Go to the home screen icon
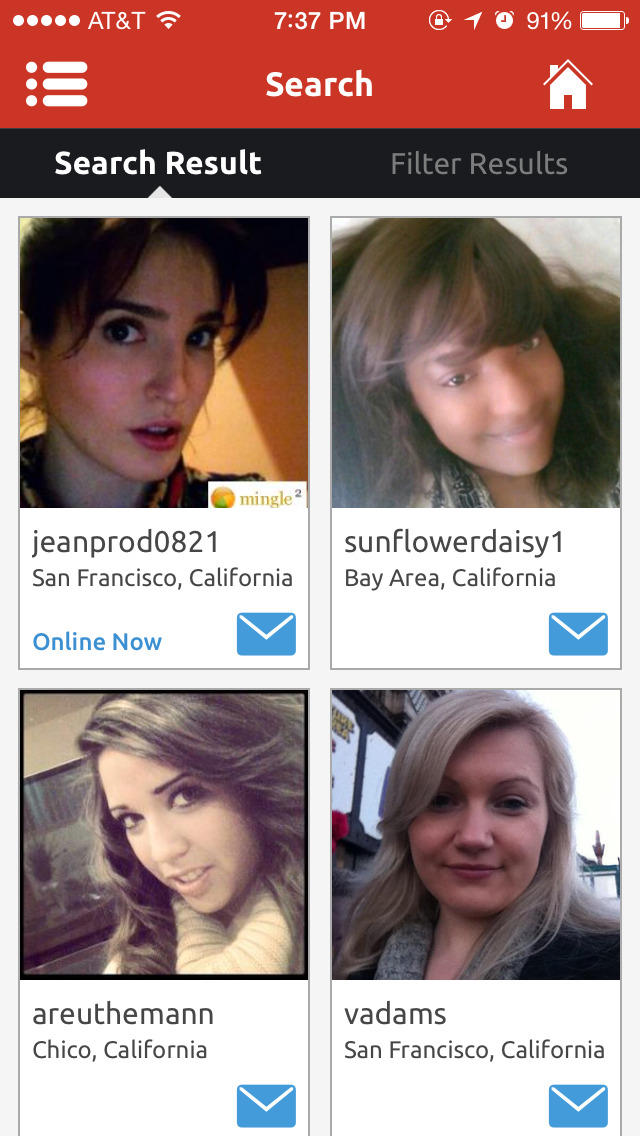The image size is (640, 1136). tap(567, 85)
